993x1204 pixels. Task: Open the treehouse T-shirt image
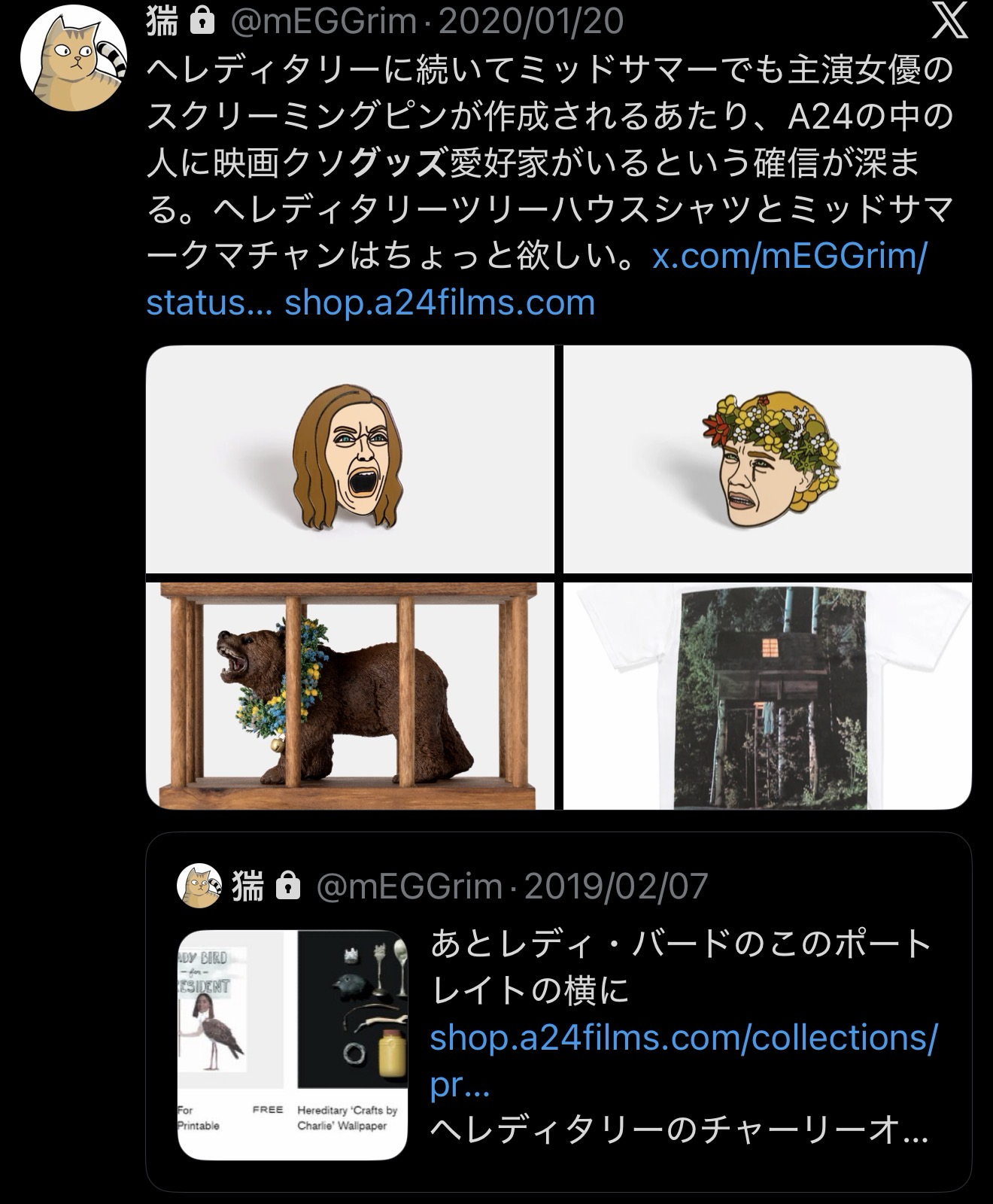click(767, 695)
